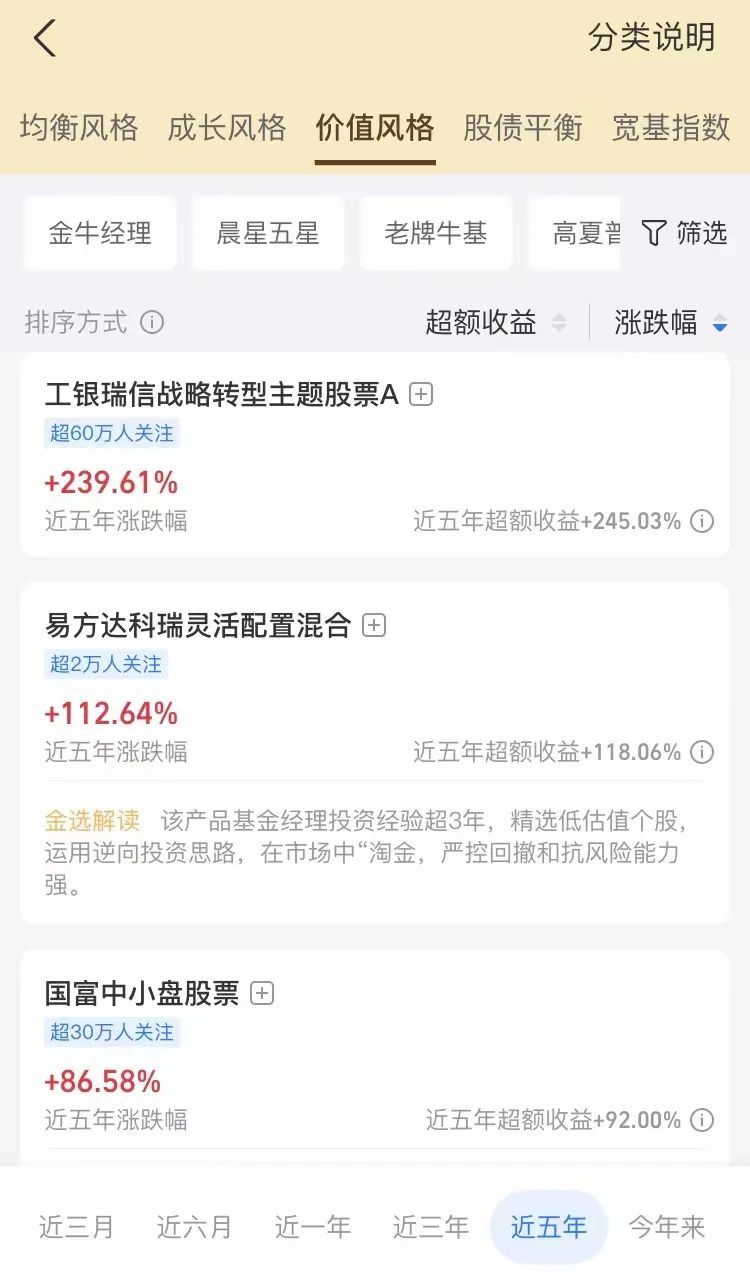
Task: Switch to the 成长风格 tab
Action: [x=227, y=128]
